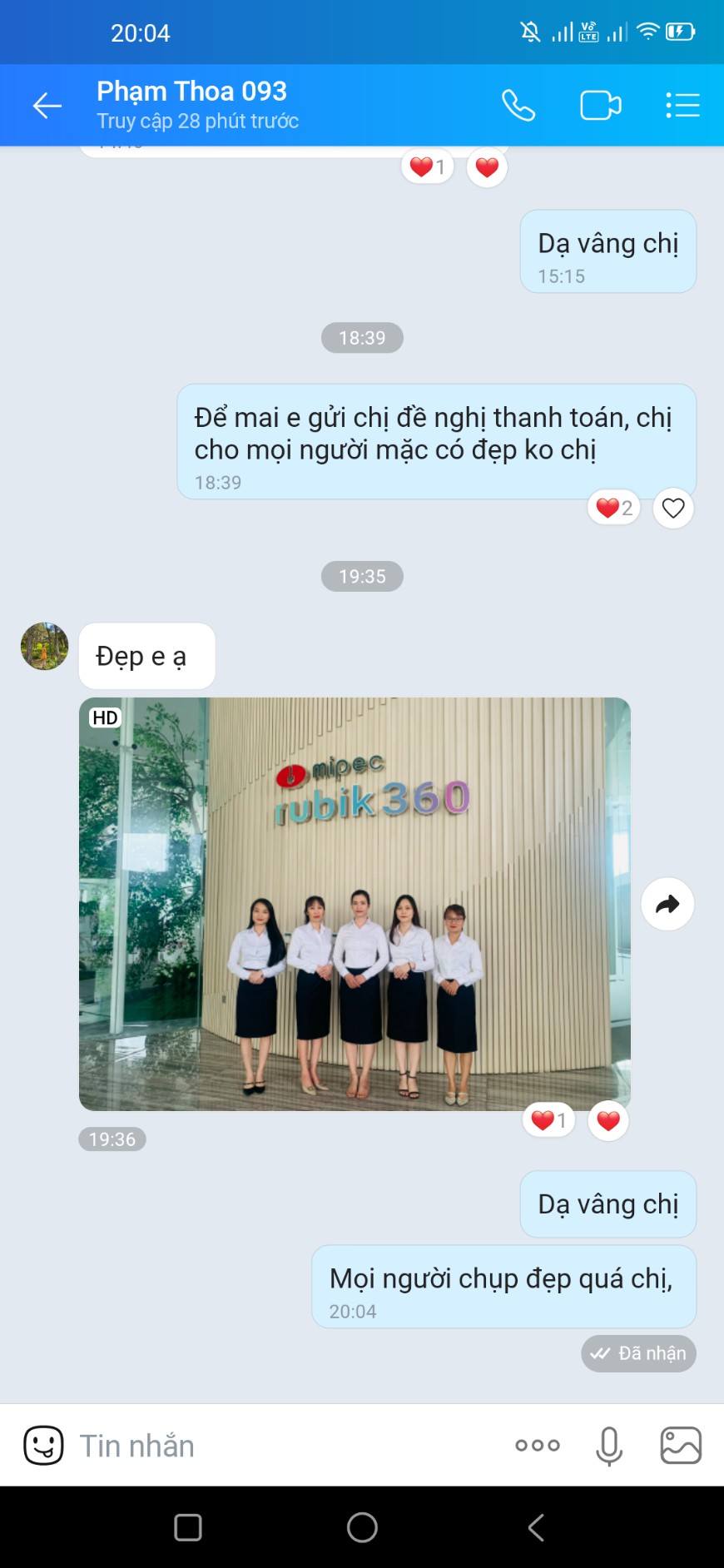
Task: Open the HD group photo
Action: pos(355,904)
